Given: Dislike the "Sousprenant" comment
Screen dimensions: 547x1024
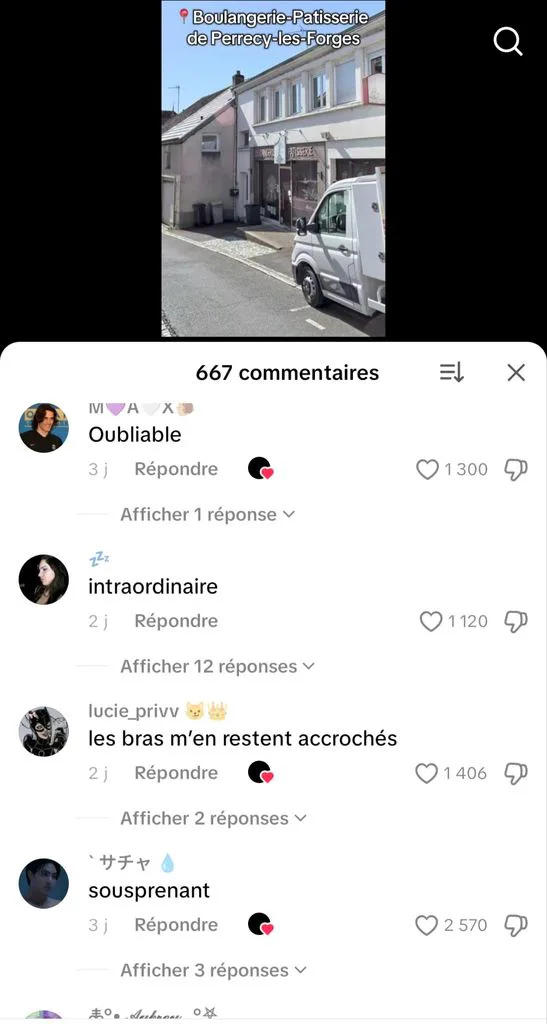Looking at the screenshot, I should coord(516,925).
